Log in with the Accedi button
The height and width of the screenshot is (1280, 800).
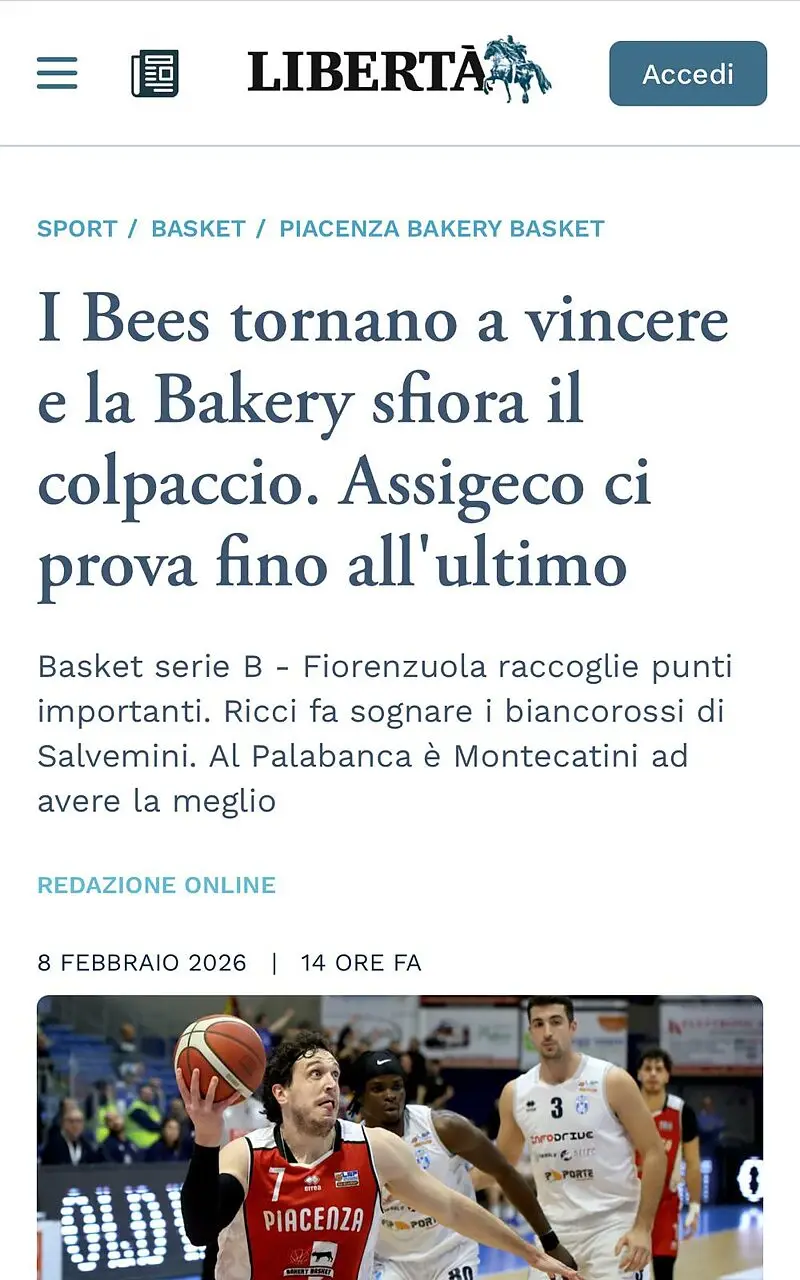coord(688,73)
